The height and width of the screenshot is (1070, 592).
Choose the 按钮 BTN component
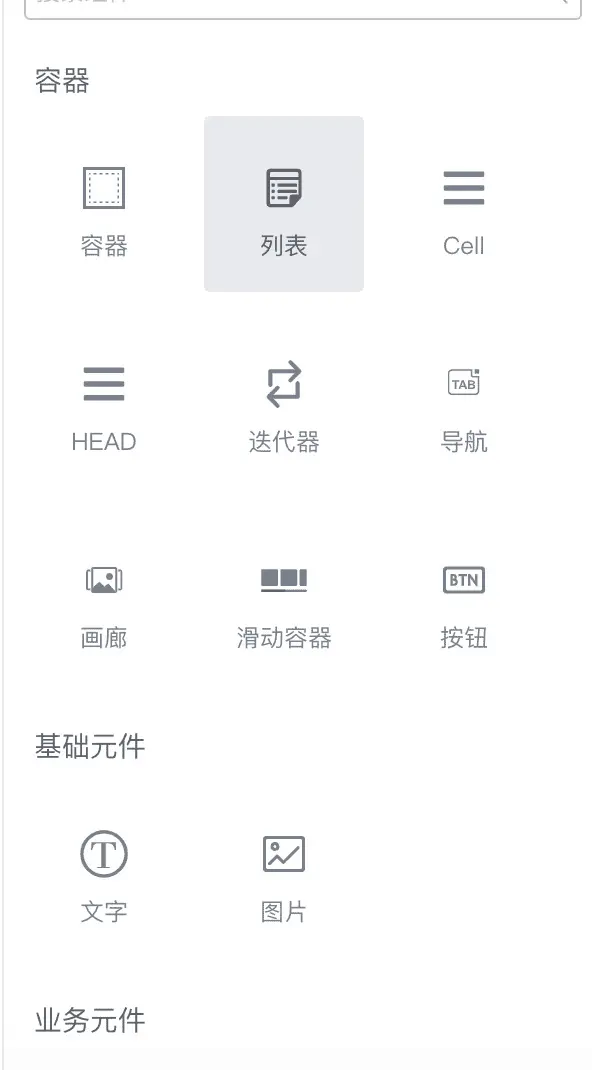[x=464, y=597]
